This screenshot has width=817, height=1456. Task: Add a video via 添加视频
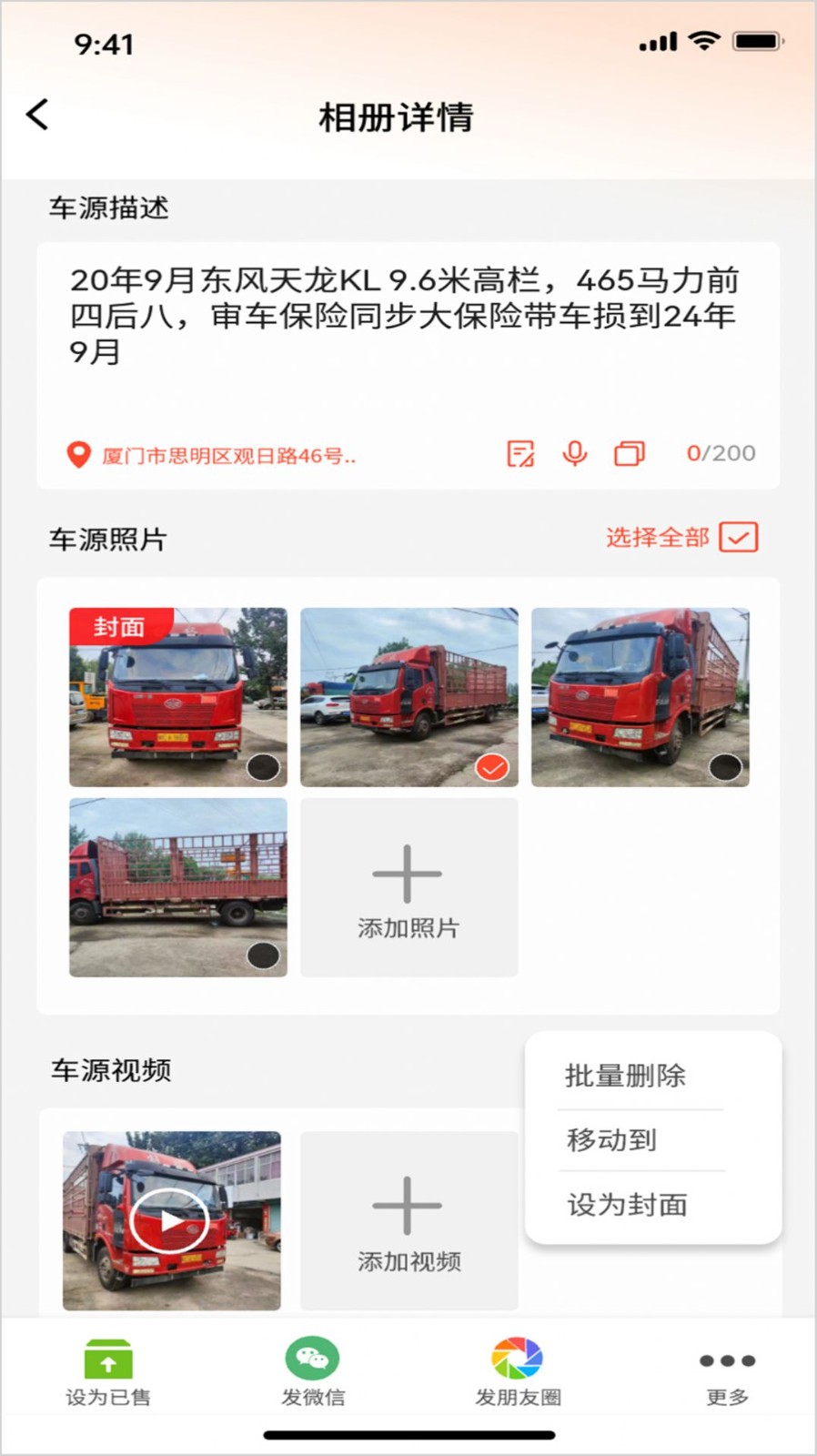409,1220
